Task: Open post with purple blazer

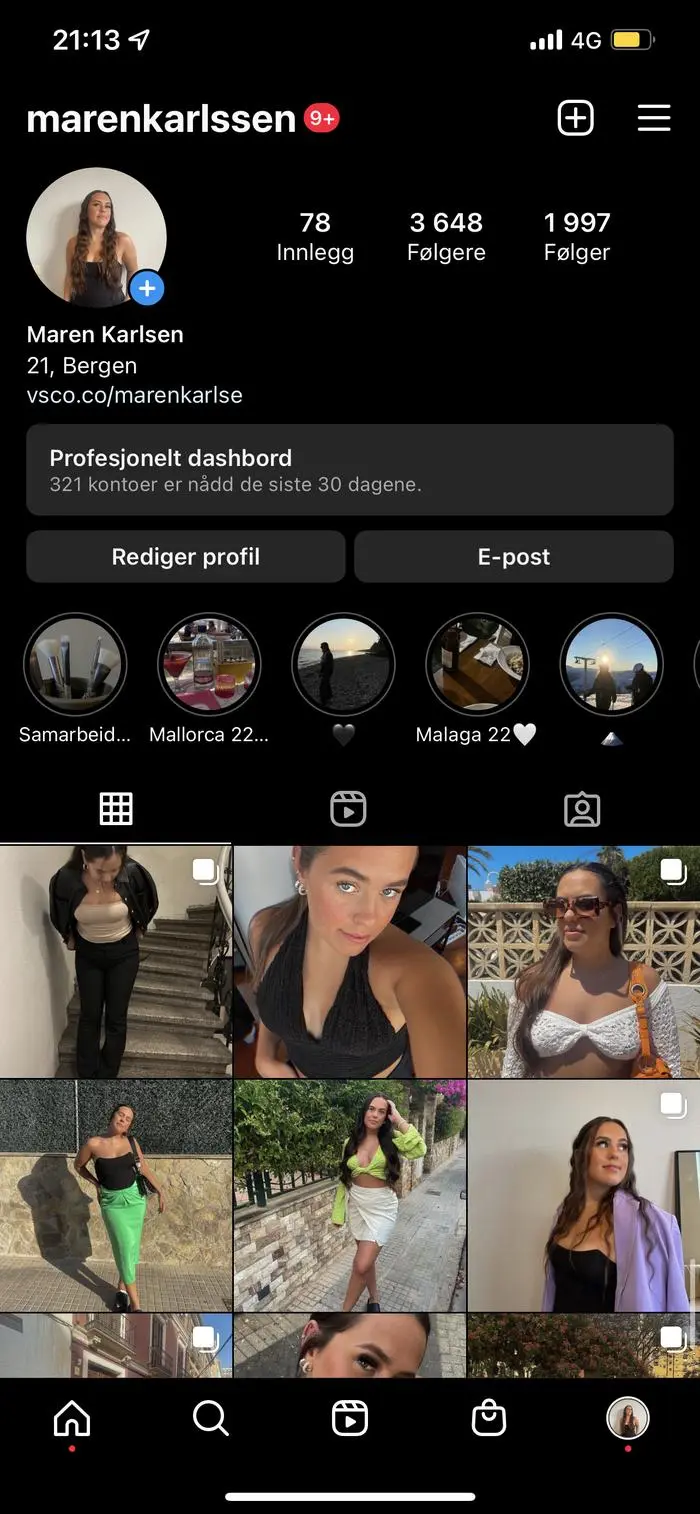Action: (x=584, y=1195)
